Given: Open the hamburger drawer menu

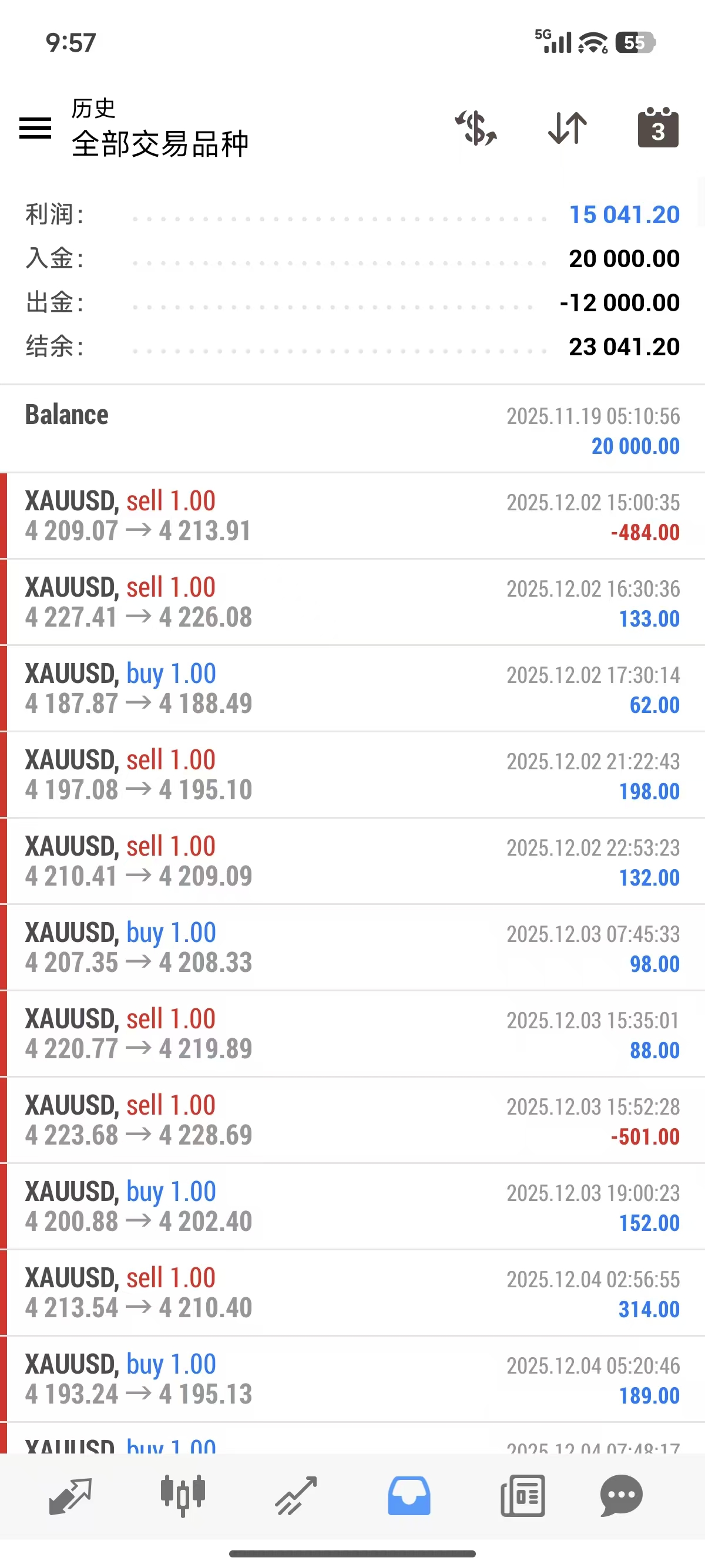Looking at the screenshot, I should (x=35, y=128).
